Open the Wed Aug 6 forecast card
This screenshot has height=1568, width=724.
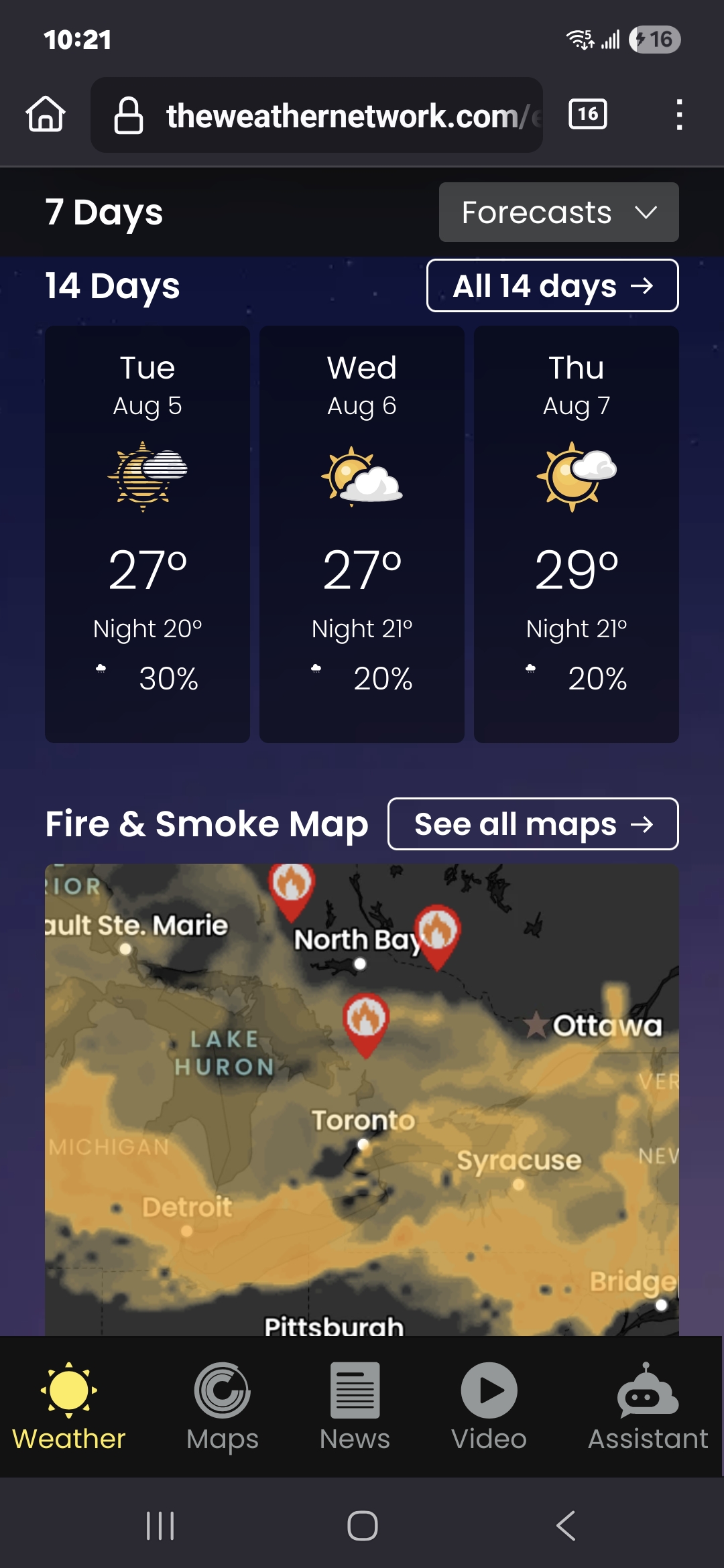pyautogui.click(x=362, y=534)
